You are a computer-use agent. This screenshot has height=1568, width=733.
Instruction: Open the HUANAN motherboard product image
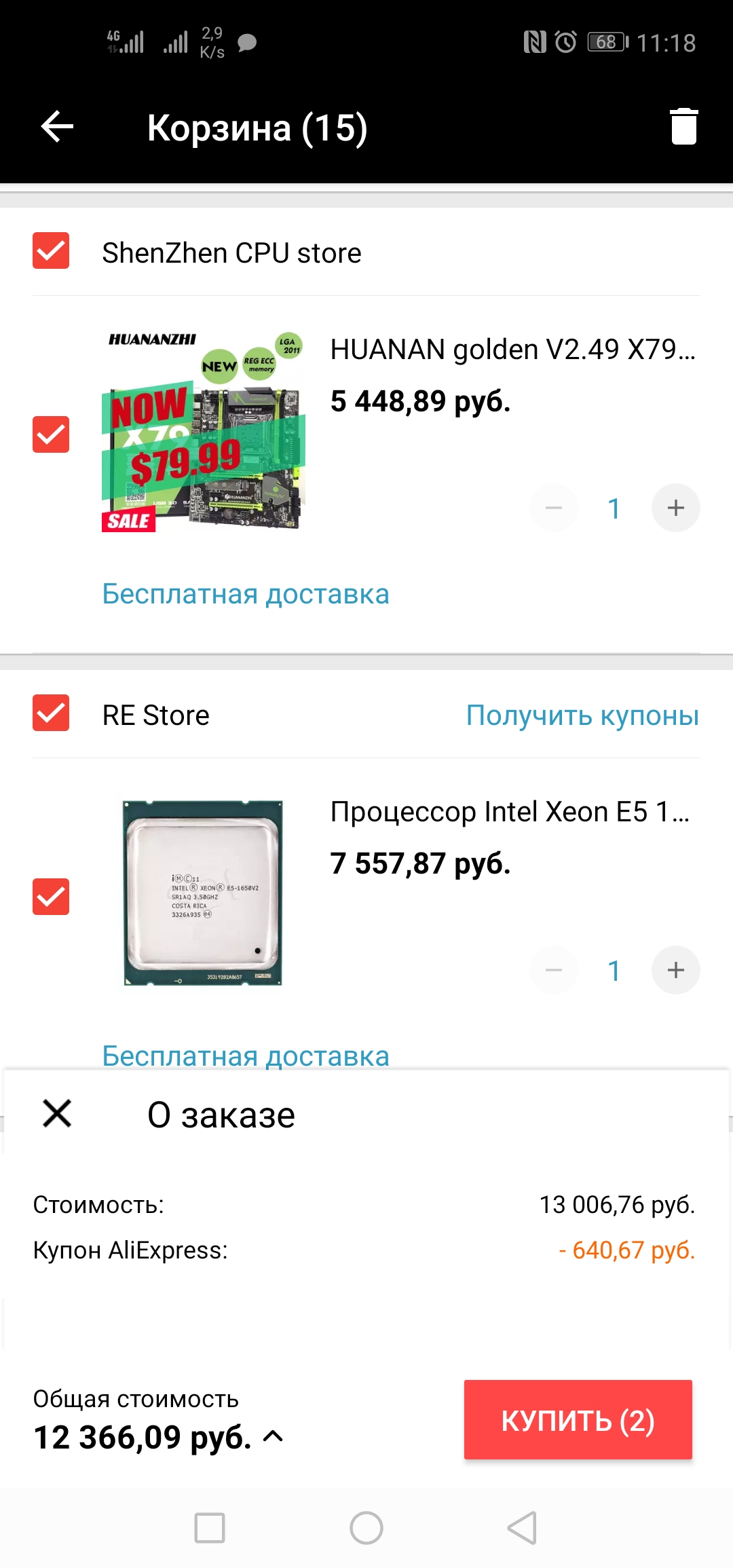pyautogui.click(x=203, y=431)
